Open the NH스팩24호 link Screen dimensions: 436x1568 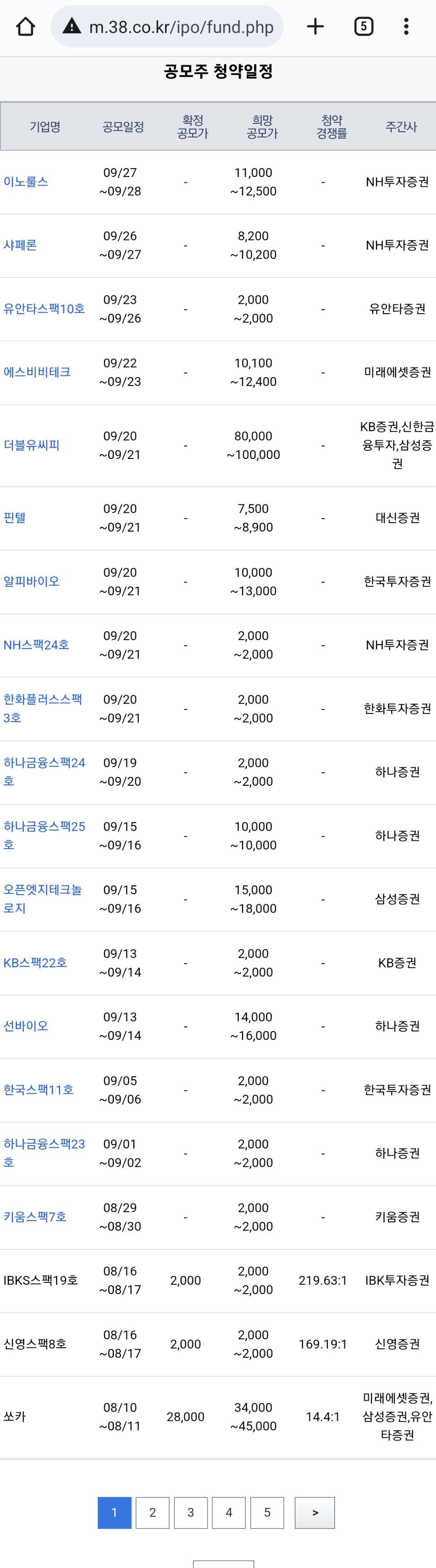(x=36, y=645)
